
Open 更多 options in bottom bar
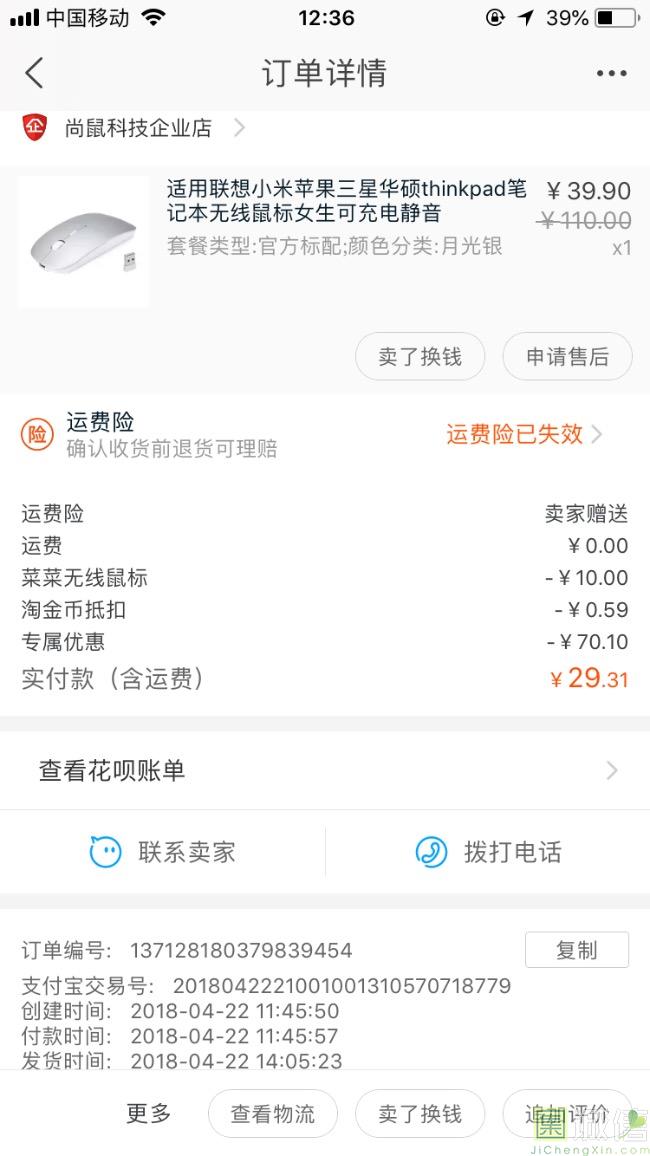(x=149, y=1114)
